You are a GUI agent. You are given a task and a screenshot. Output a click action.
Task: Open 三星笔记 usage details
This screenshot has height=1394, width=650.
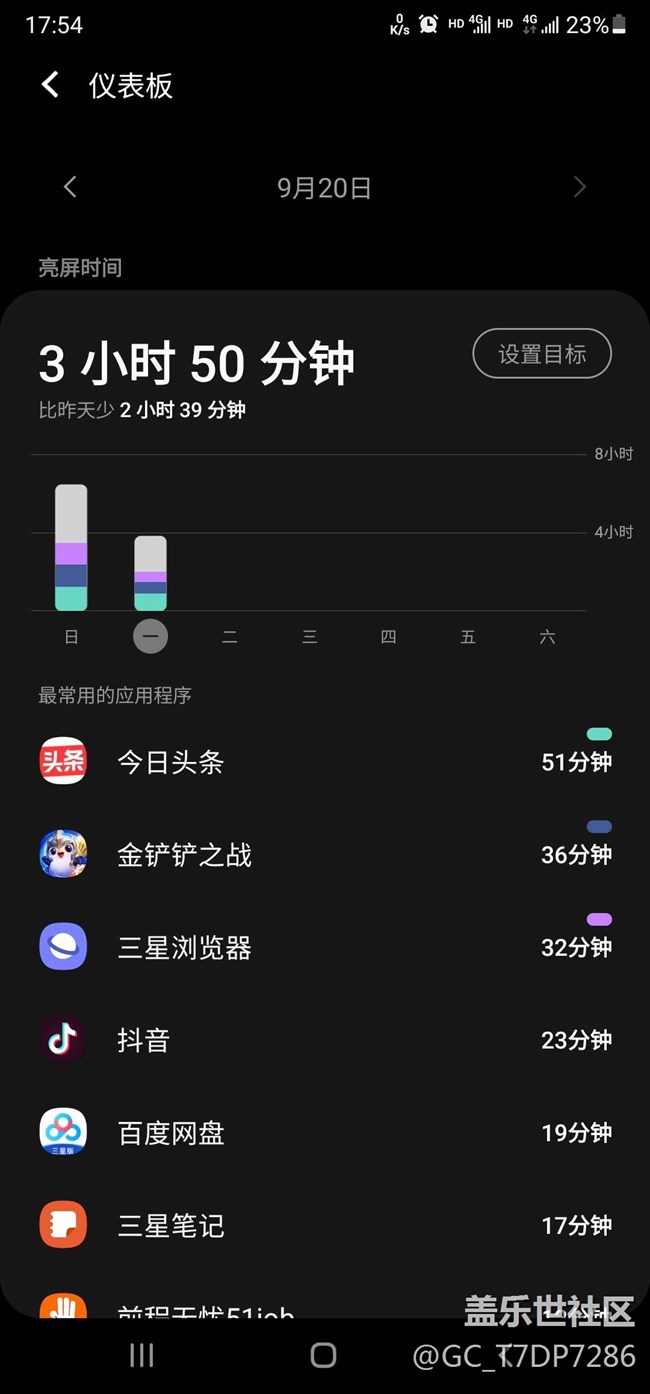324,1226
